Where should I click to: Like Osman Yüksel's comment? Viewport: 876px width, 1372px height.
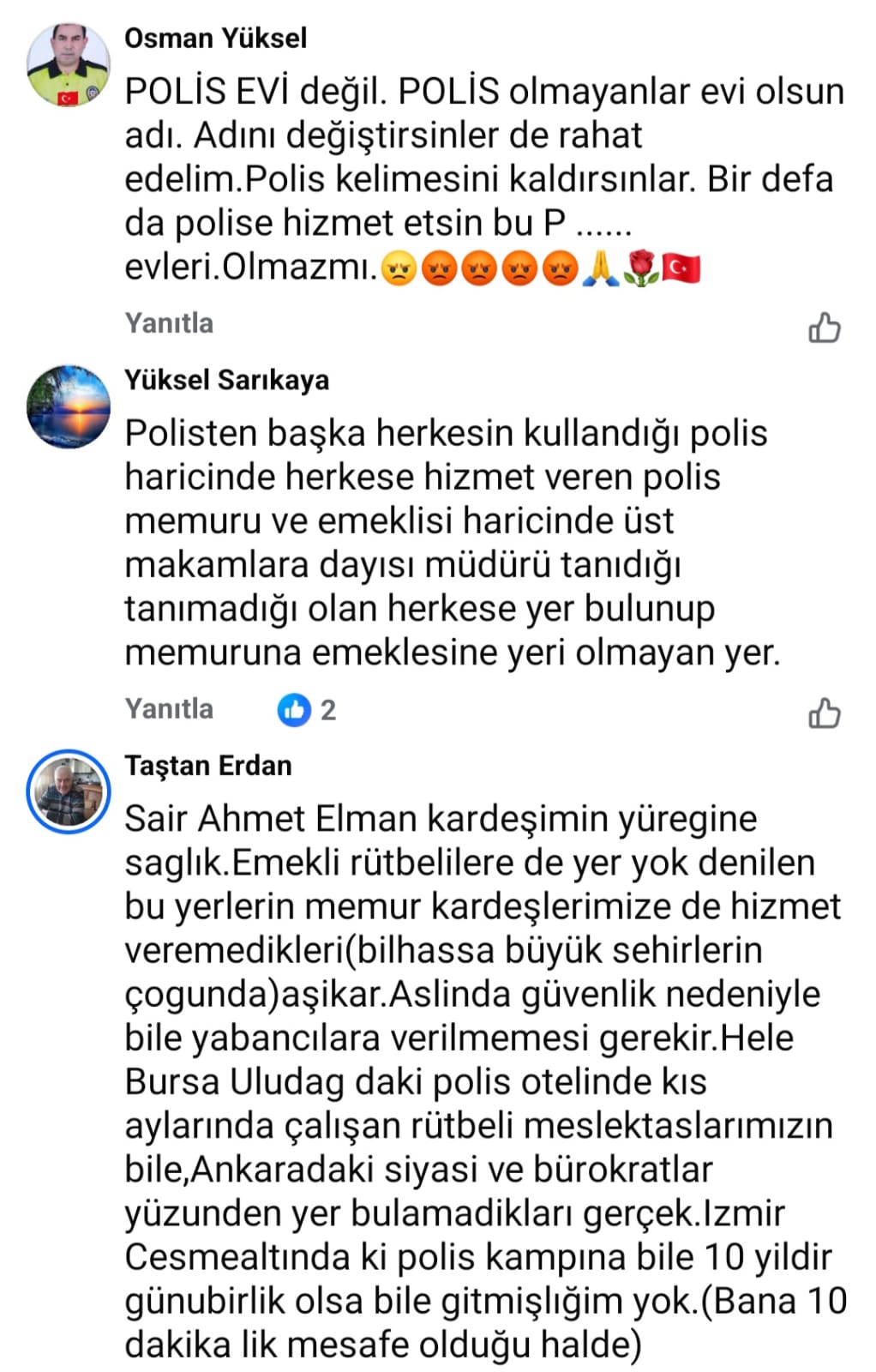click(824, 327)
